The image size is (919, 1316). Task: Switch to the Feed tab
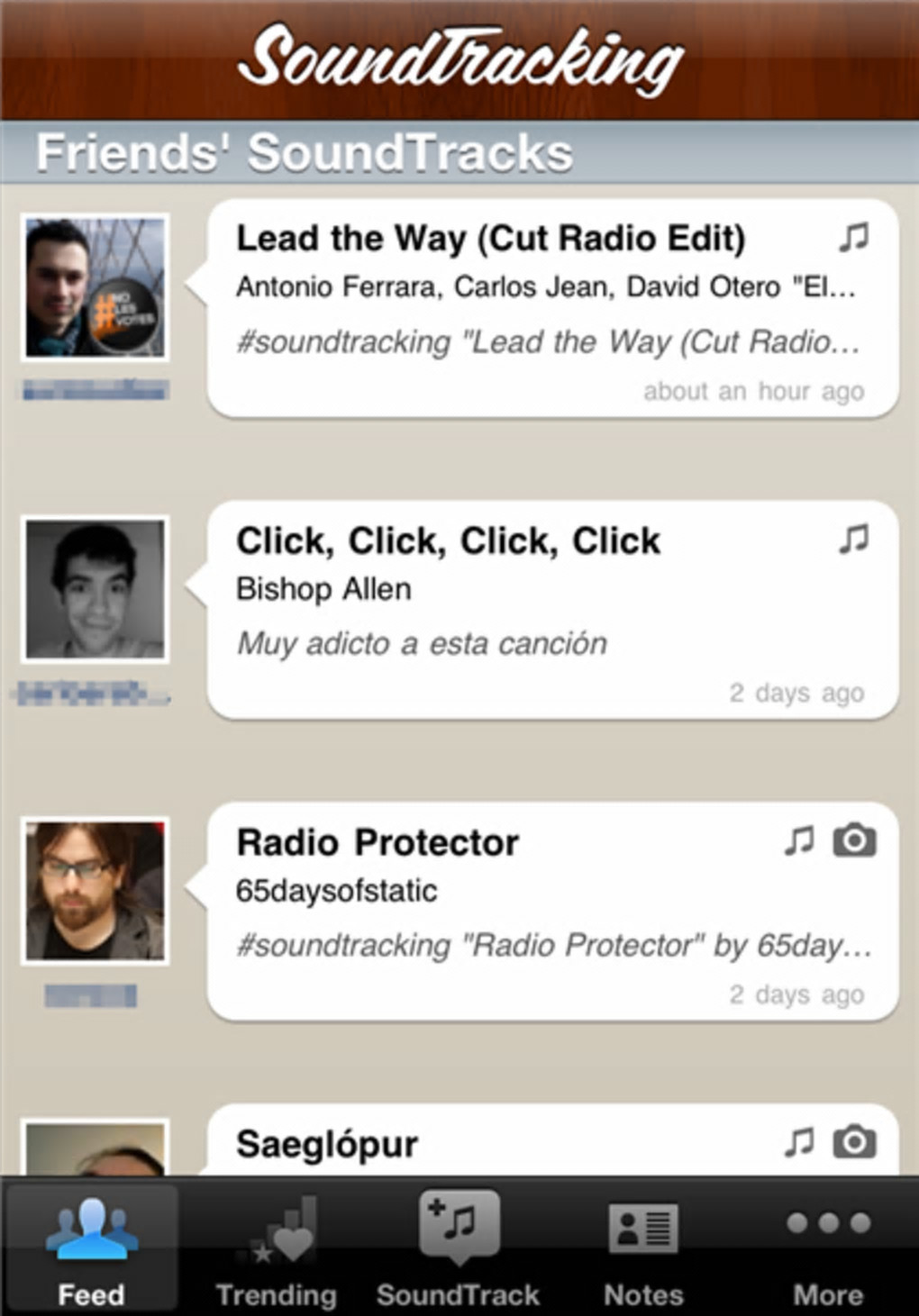point(91,1248)
